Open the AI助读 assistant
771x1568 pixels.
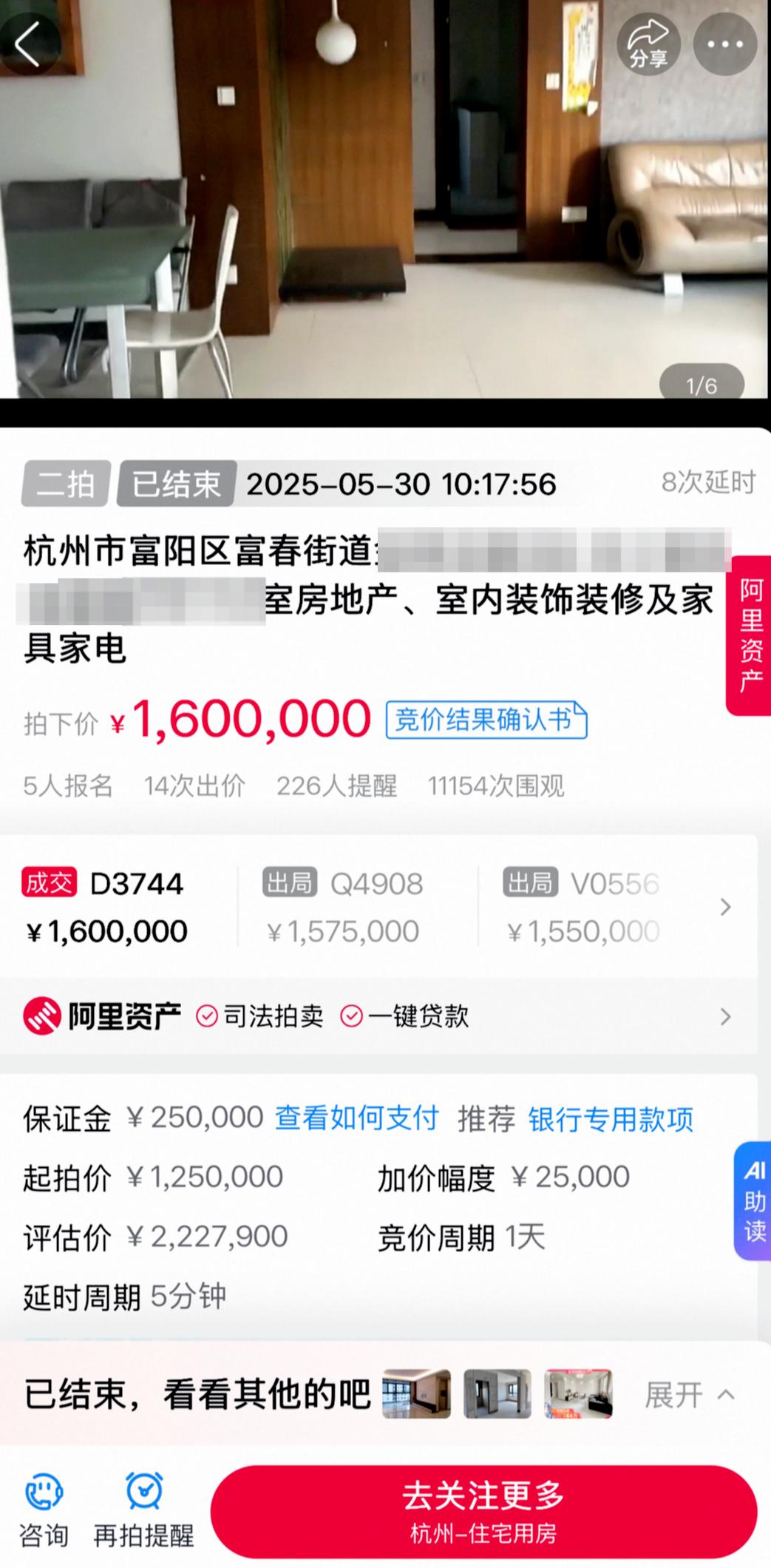[x=753, y=1200]
